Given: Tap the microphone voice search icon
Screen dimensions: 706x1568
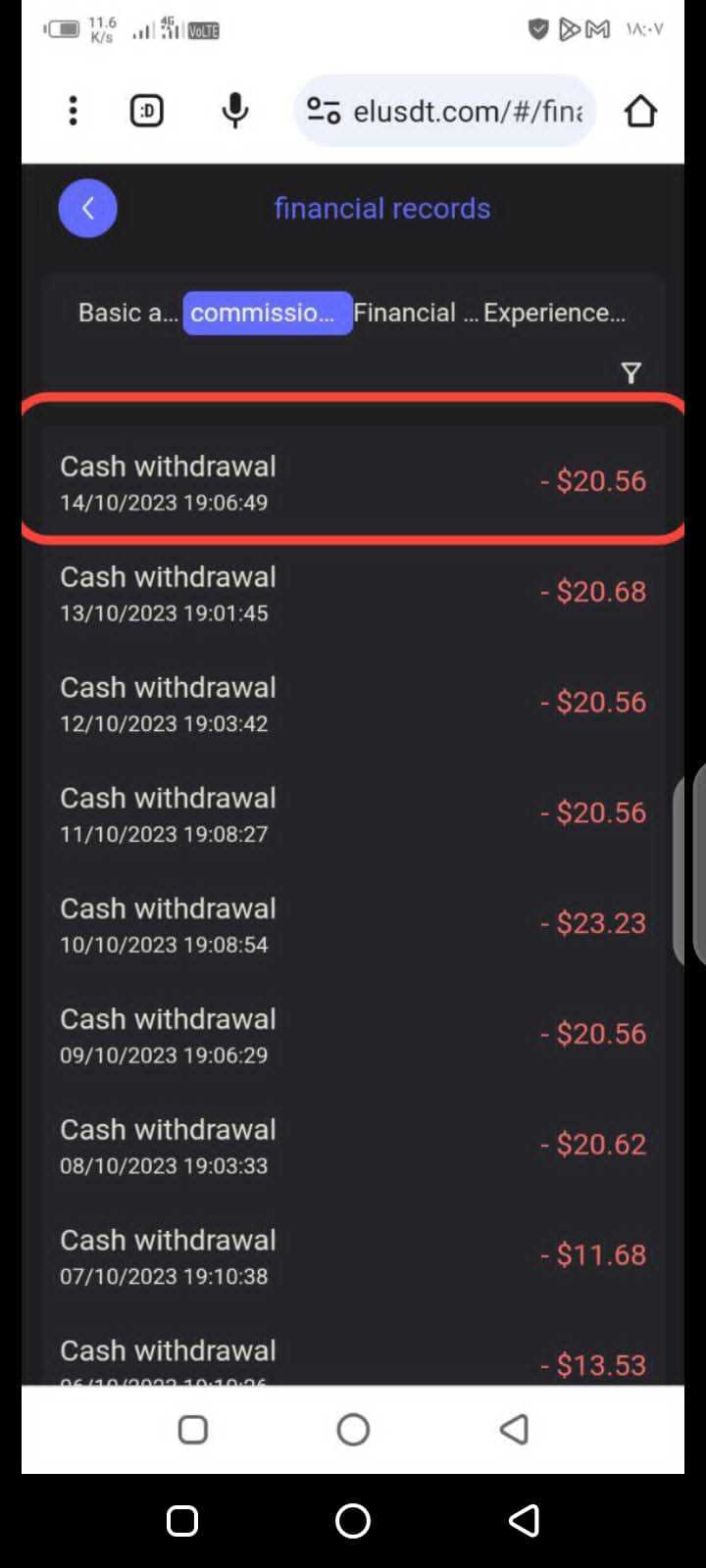Looking at the screenshot, I should coord(234,111).
